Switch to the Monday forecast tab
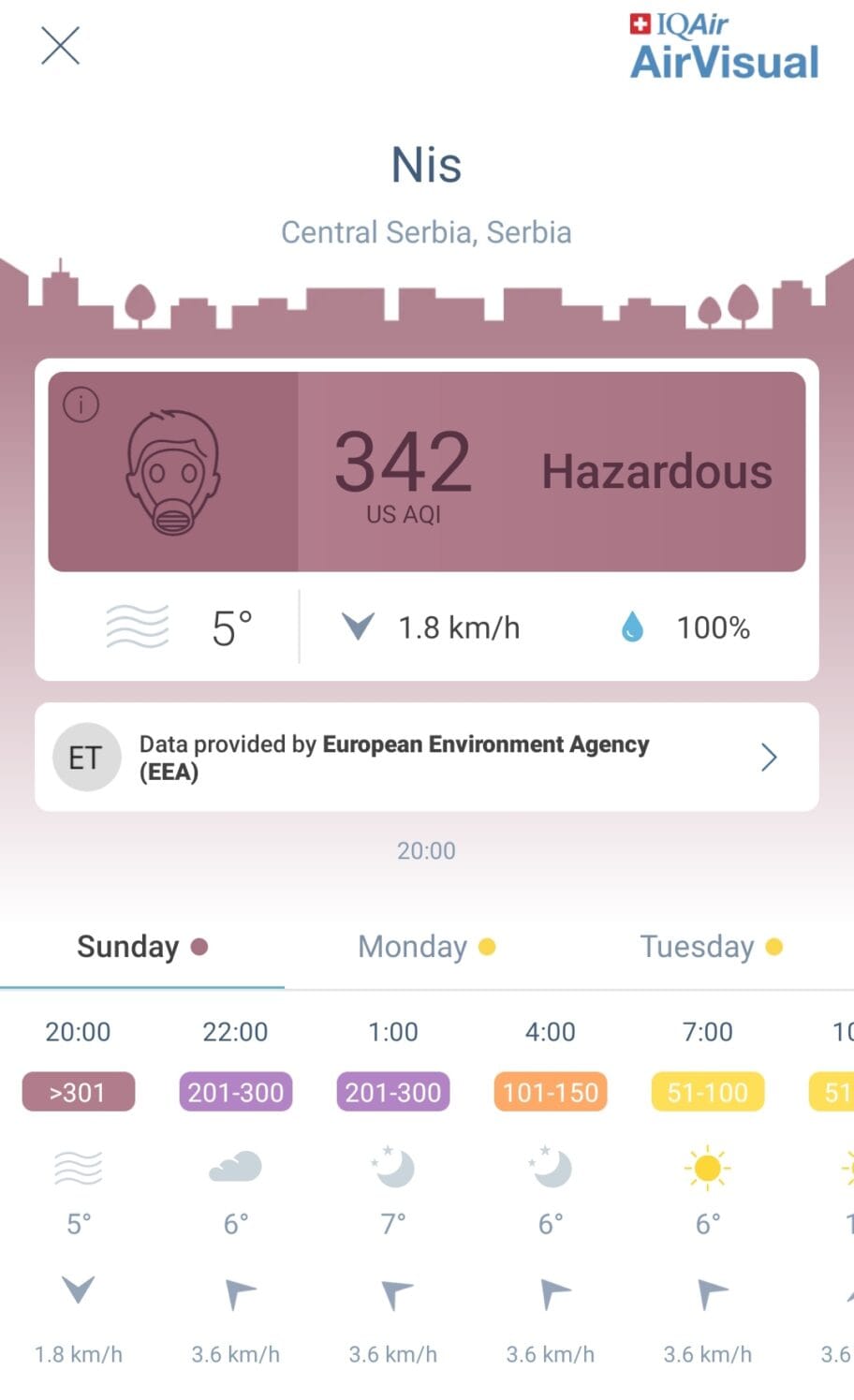The height and width of the screenshot is (1400, 854). click(426, 947)
